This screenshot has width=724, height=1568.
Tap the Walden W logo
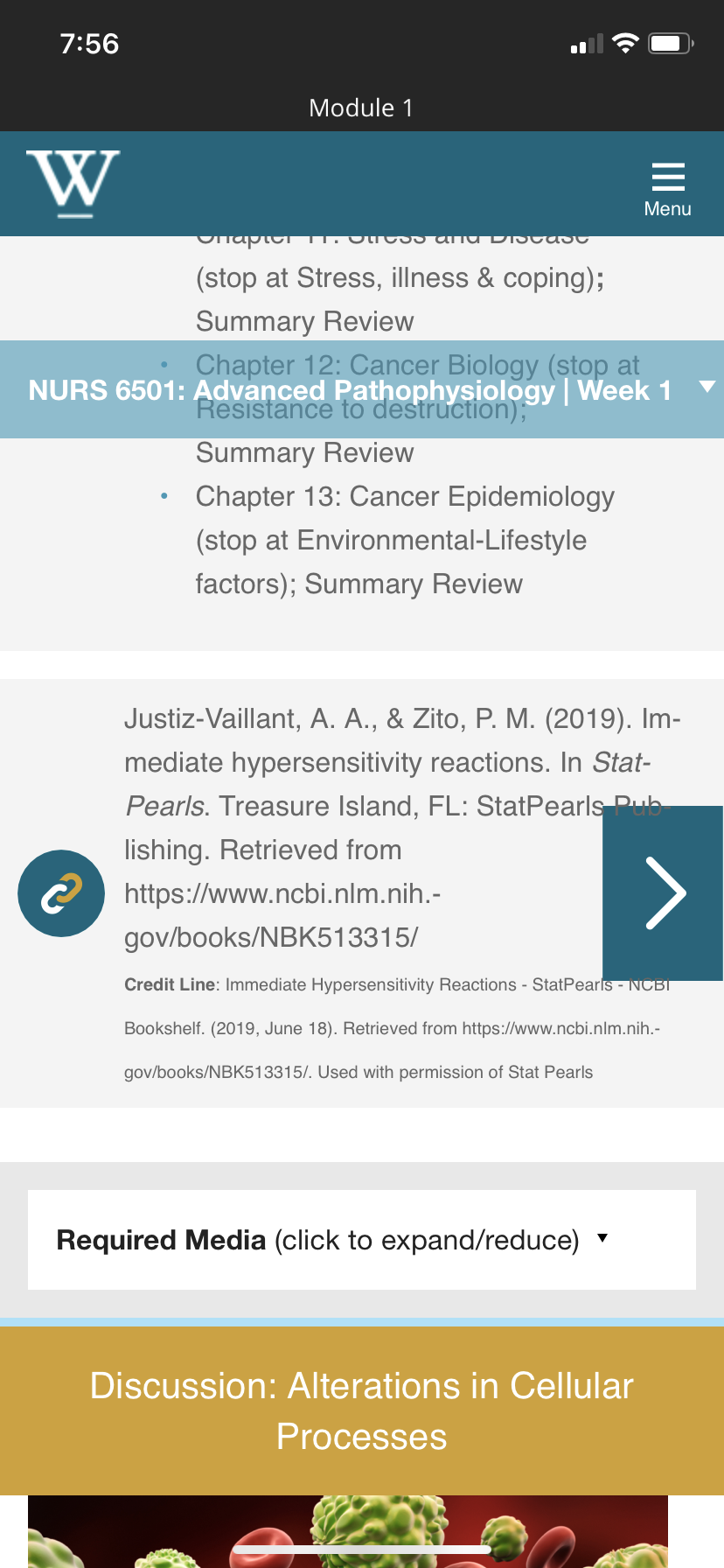(x=73, y=184)
